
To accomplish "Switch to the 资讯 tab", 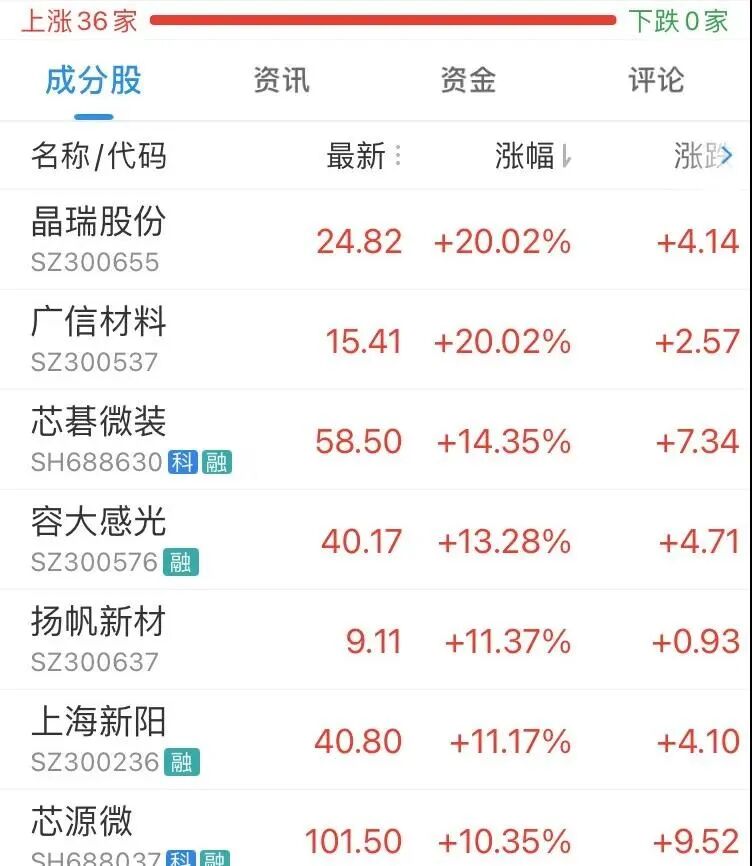I will click(x=282, y=81).
